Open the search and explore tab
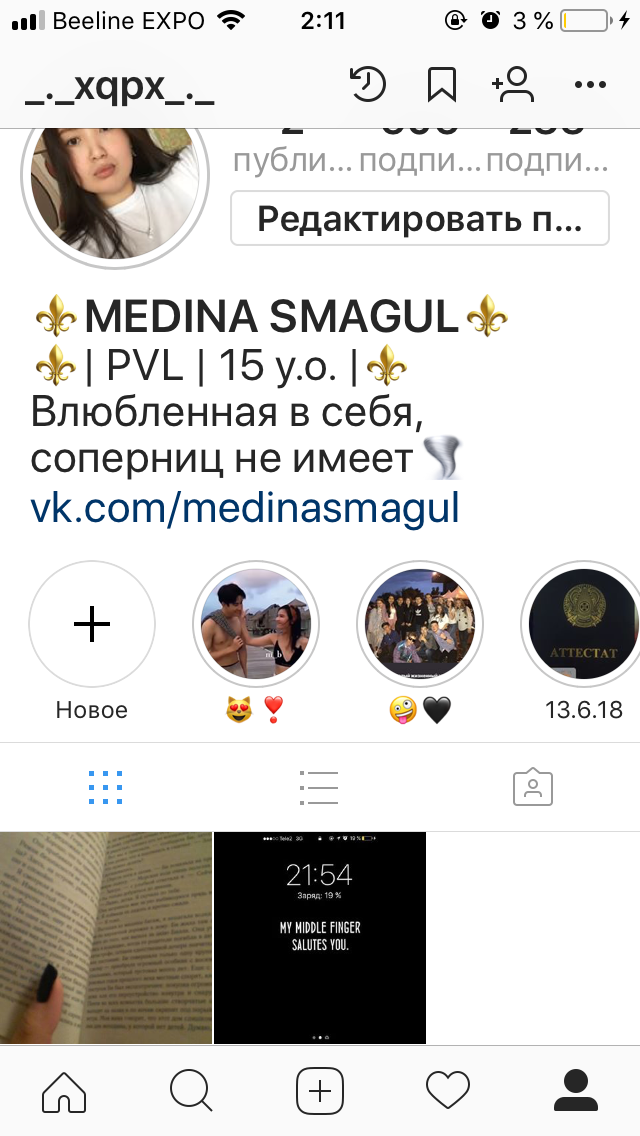This screenshot has width=640, height=1136. point(191,1091)
